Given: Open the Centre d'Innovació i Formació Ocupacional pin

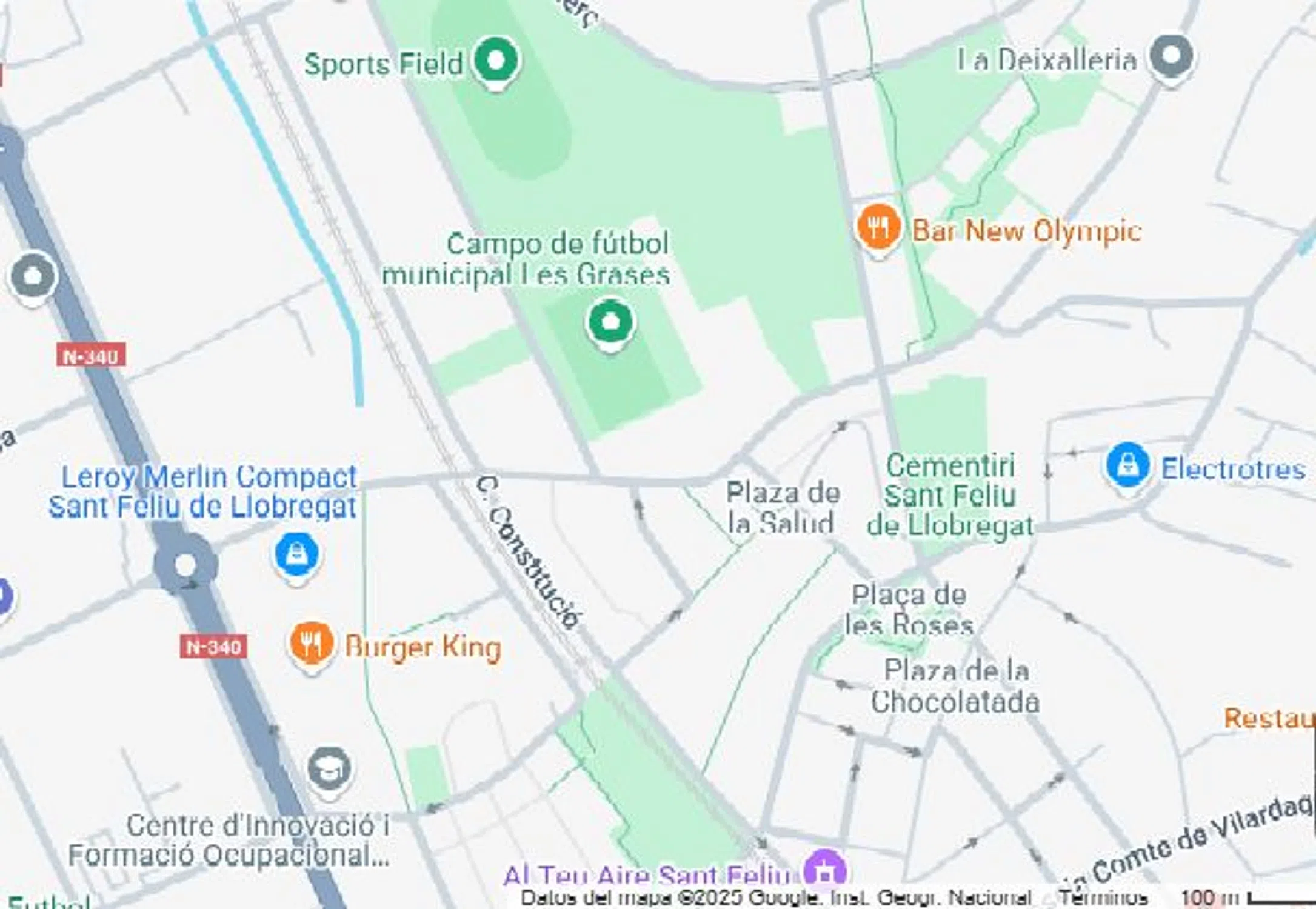Looking at the screenshot, I should [x=329, y=769].
